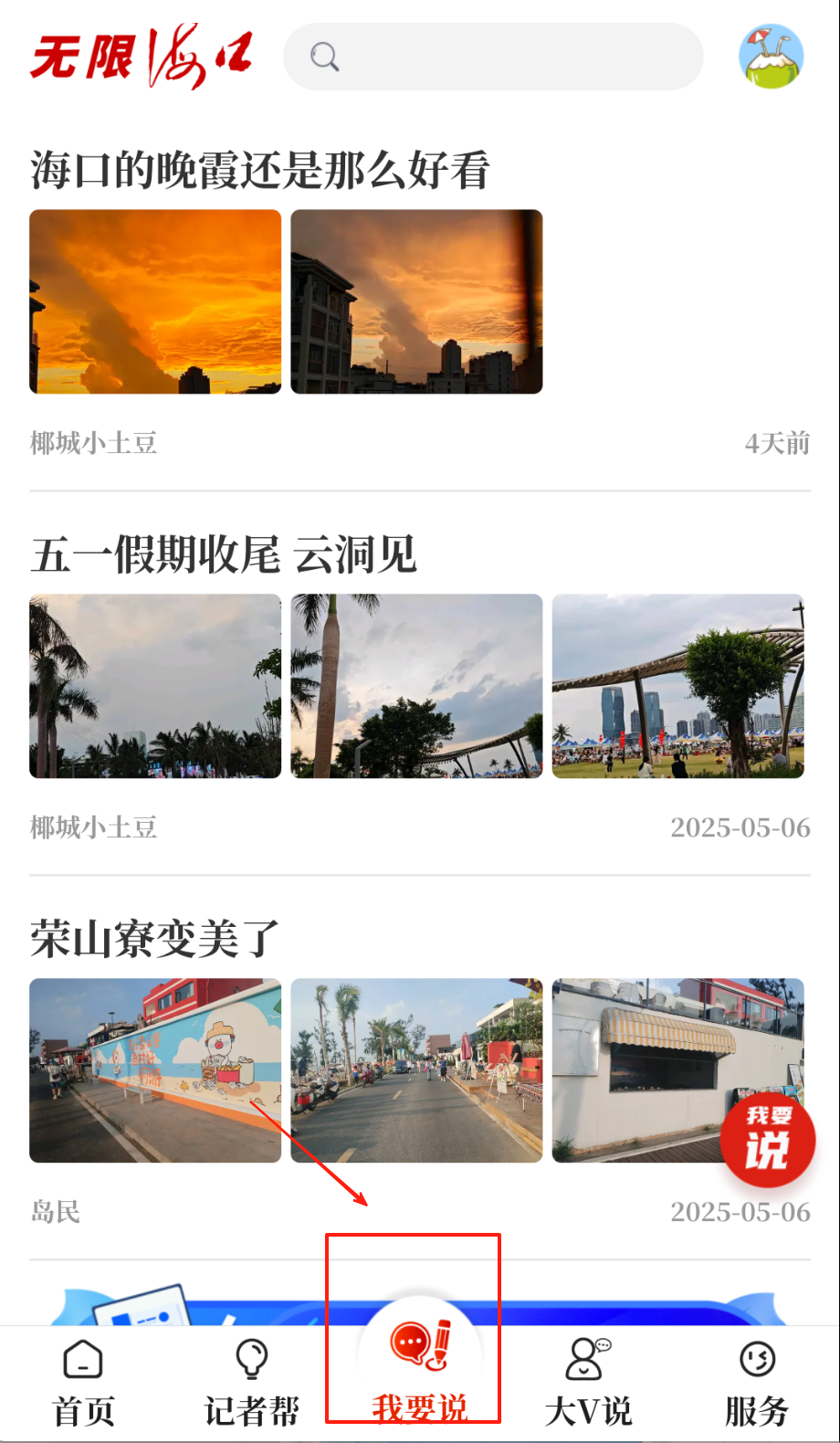Tap the red floating 我要说 button
The image size is (840, 1443).
767,1140
